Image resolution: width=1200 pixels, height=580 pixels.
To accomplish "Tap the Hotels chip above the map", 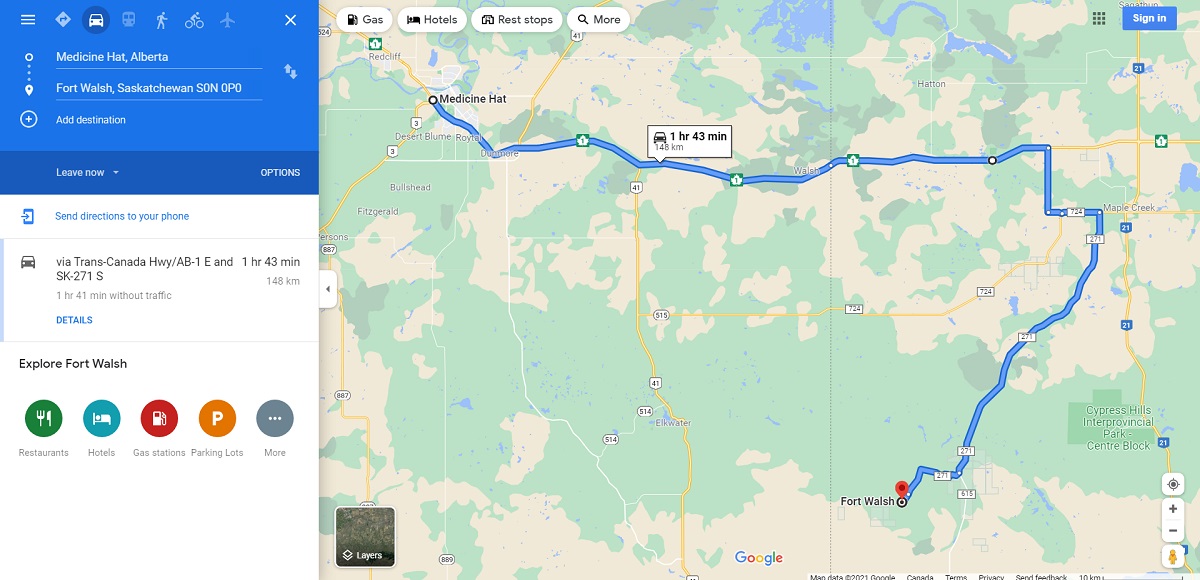I will (432, 20).
